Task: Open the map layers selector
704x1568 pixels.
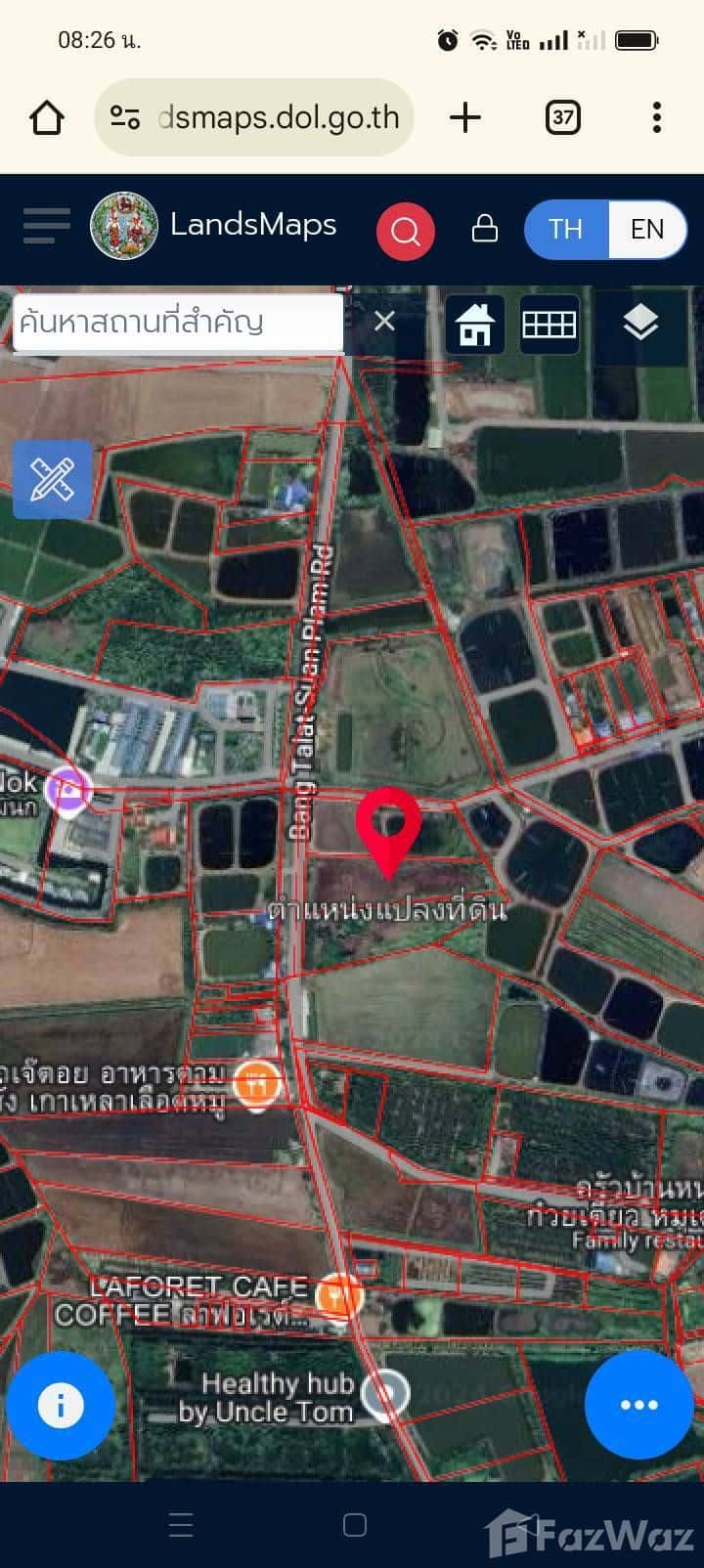Action: pyautogui.click(x=640, y=323)
